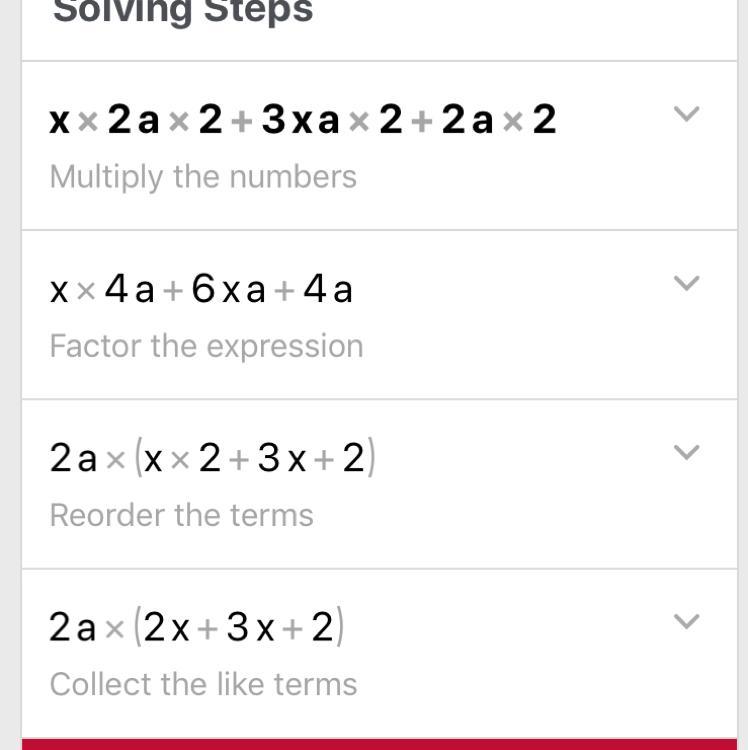Expand the 'Collect the like terms' step

coord(685,621)
